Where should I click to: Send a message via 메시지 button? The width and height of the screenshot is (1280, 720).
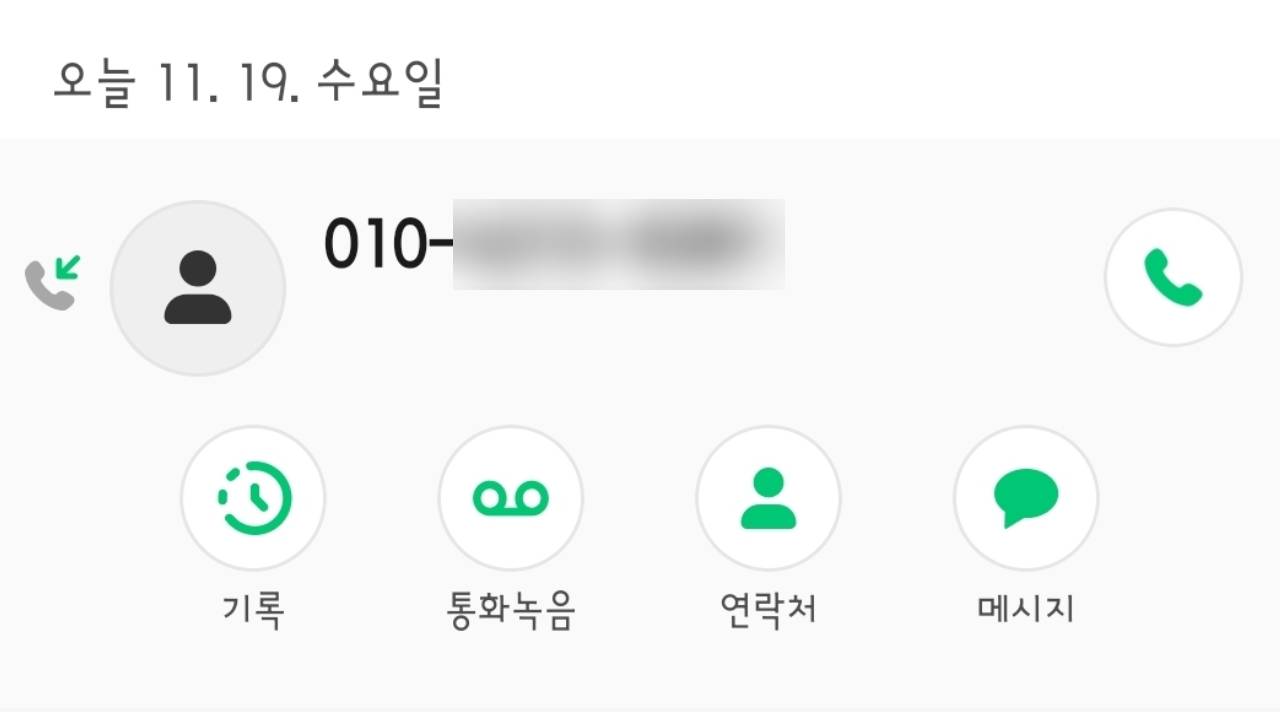coord(1026,498)
